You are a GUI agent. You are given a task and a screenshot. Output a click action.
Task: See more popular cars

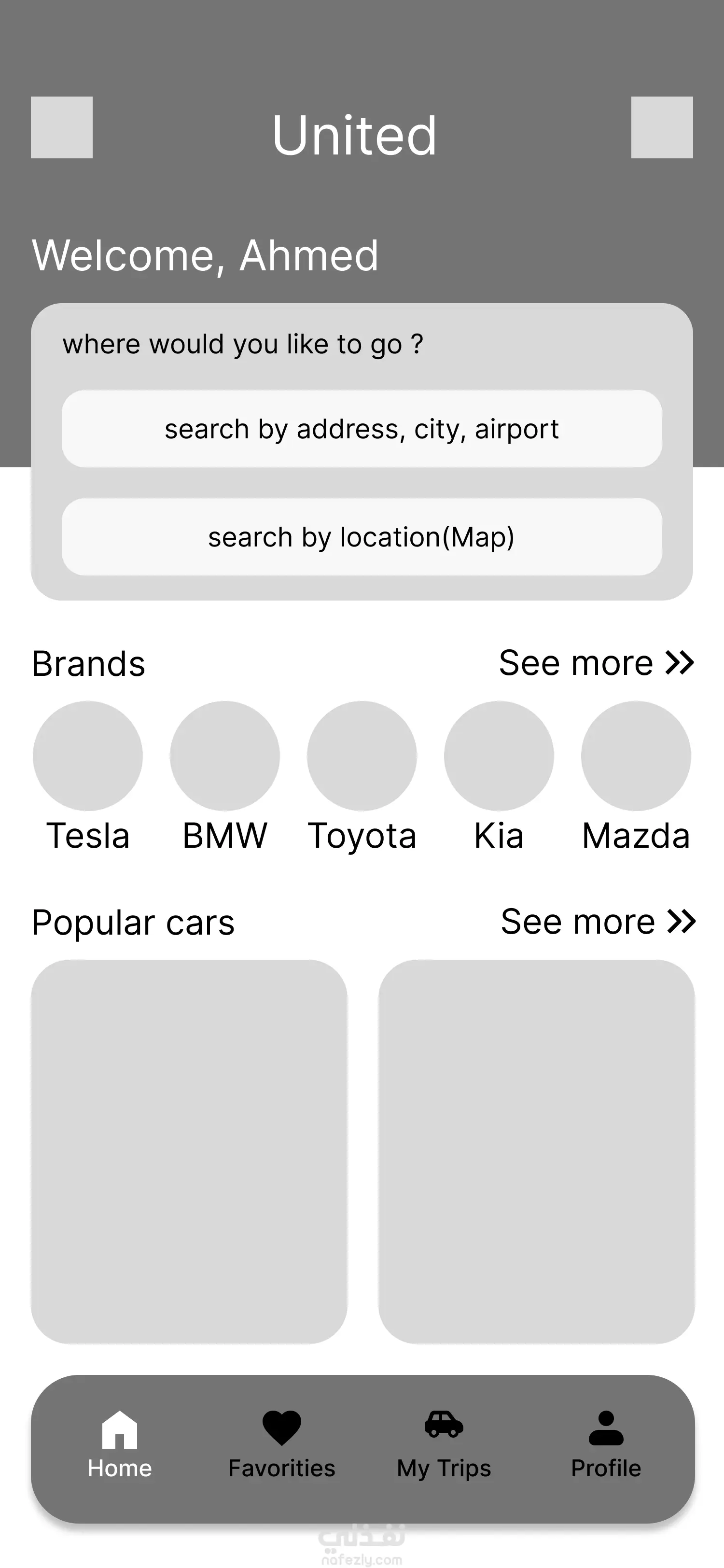(x=598, y=922)
